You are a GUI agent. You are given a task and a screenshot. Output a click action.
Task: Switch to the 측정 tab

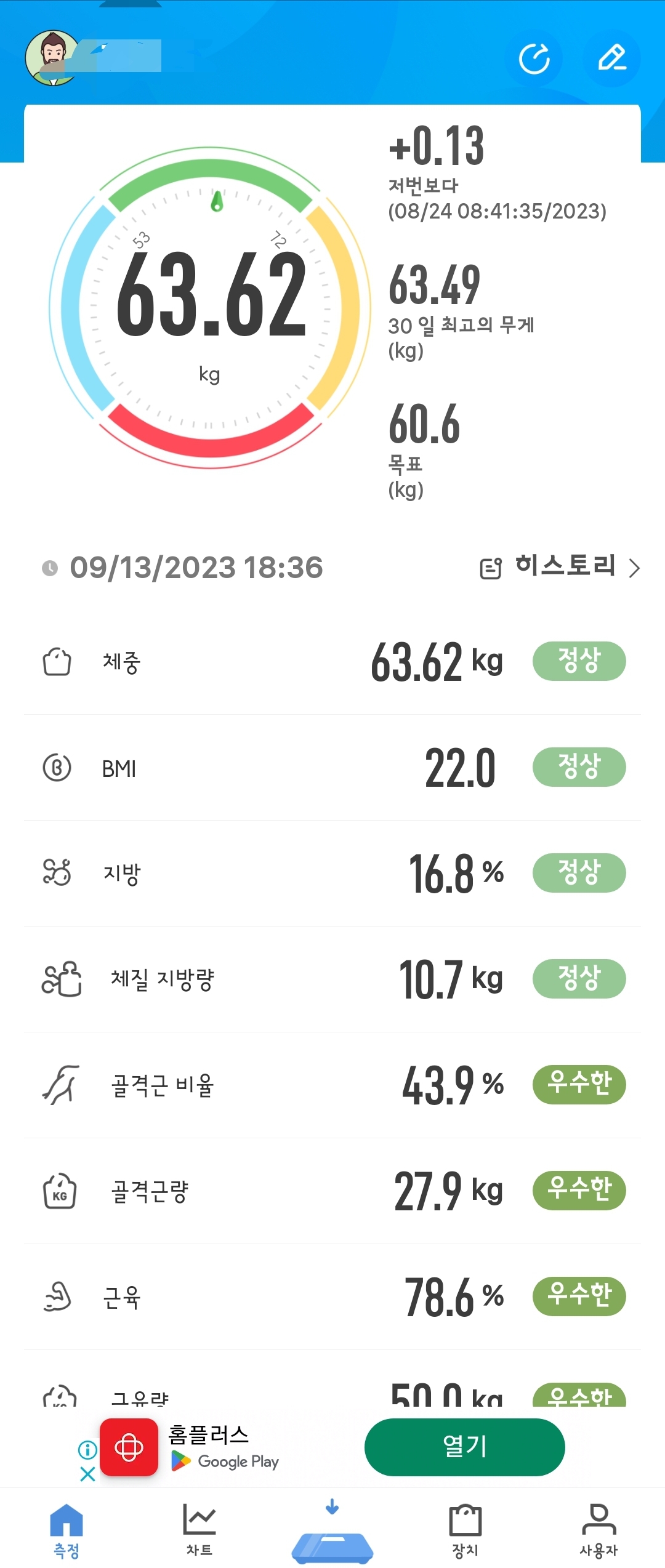click(66, 1530)
